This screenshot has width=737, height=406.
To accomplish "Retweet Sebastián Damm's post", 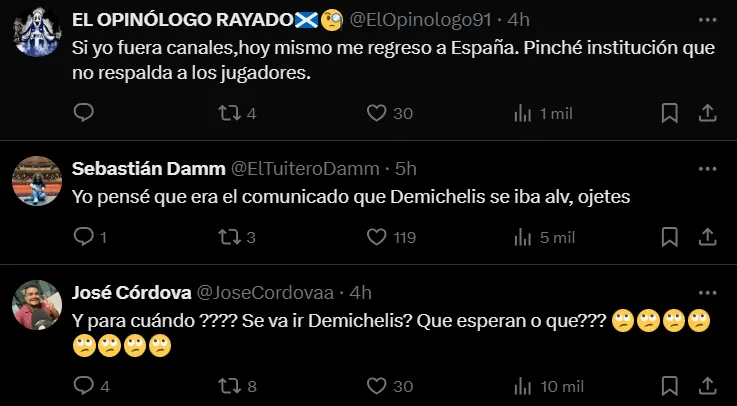I will pyautogui.click(x=230, y=237).
